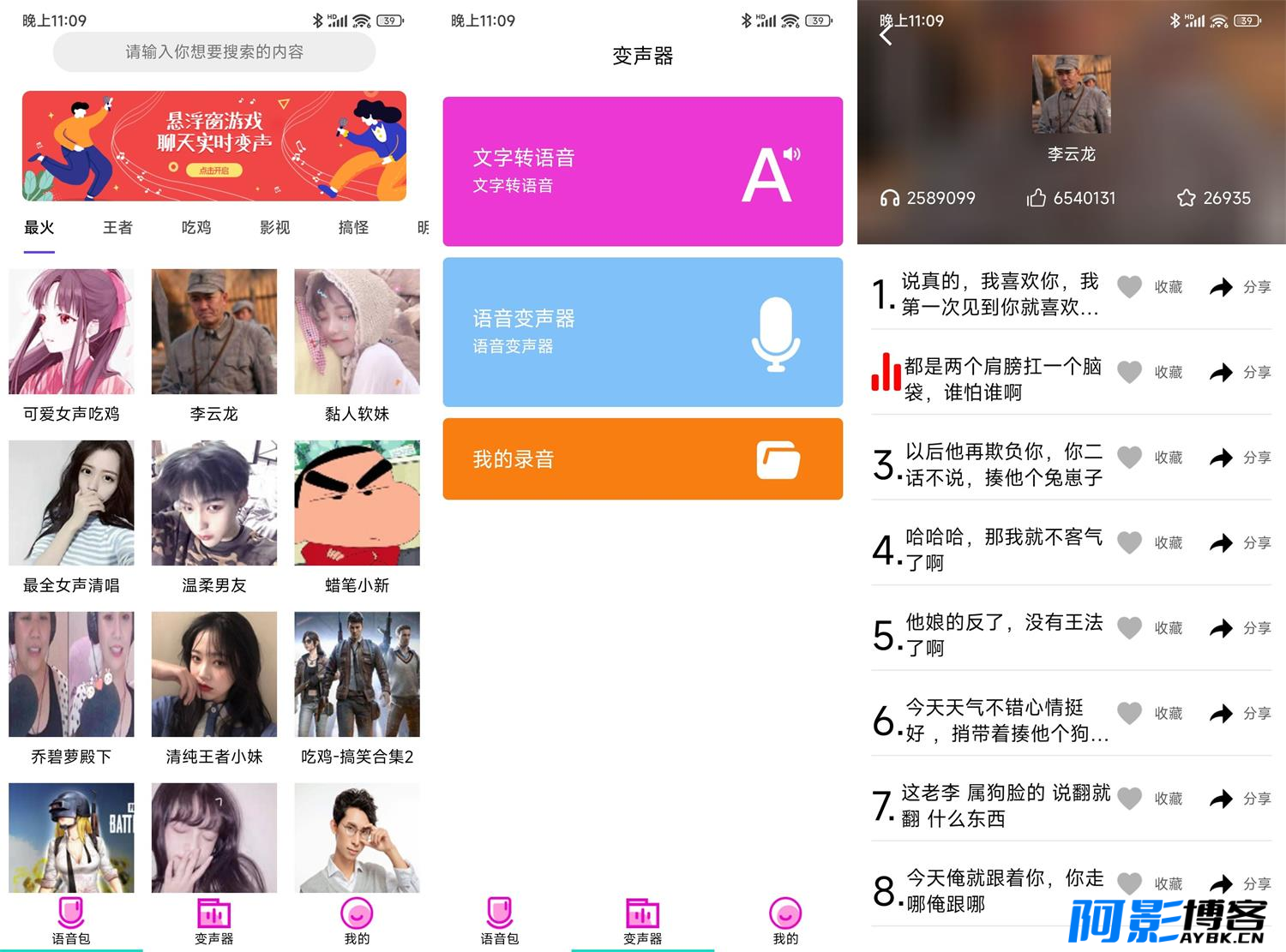
Task: Share clip 7 这老李 属狗脸的
Action: point(1222,799)
